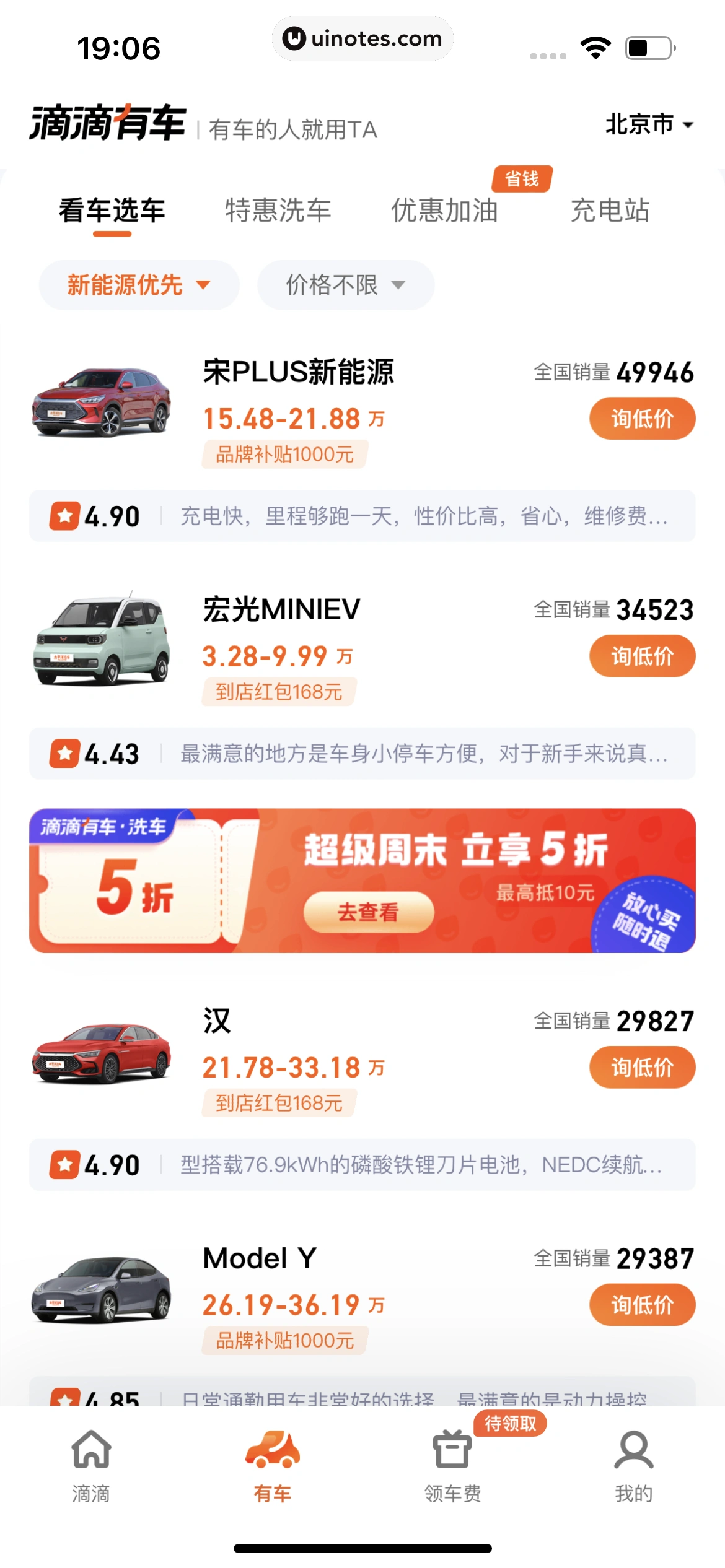The image size is (725, 1568).
Task: Open the 北京市 city selector
Action: (648, 124)
